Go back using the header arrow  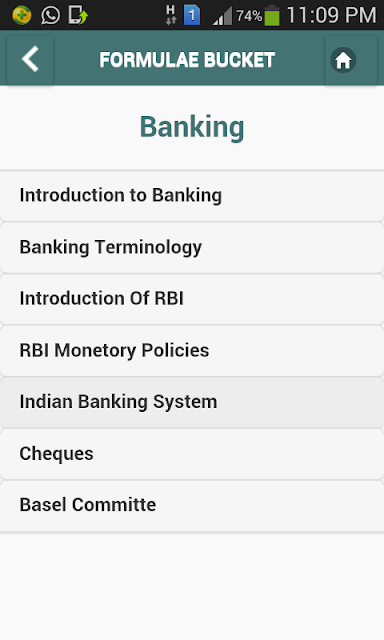coord(30,60)
